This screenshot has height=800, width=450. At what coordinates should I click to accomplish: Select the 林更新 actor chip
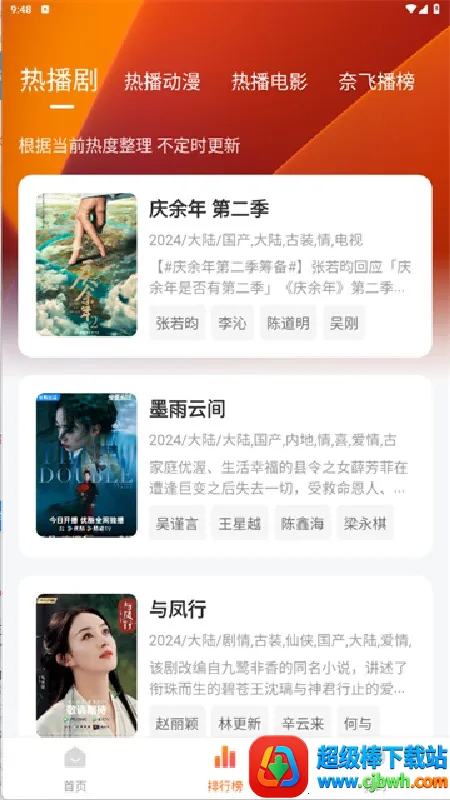coord(240,723)
